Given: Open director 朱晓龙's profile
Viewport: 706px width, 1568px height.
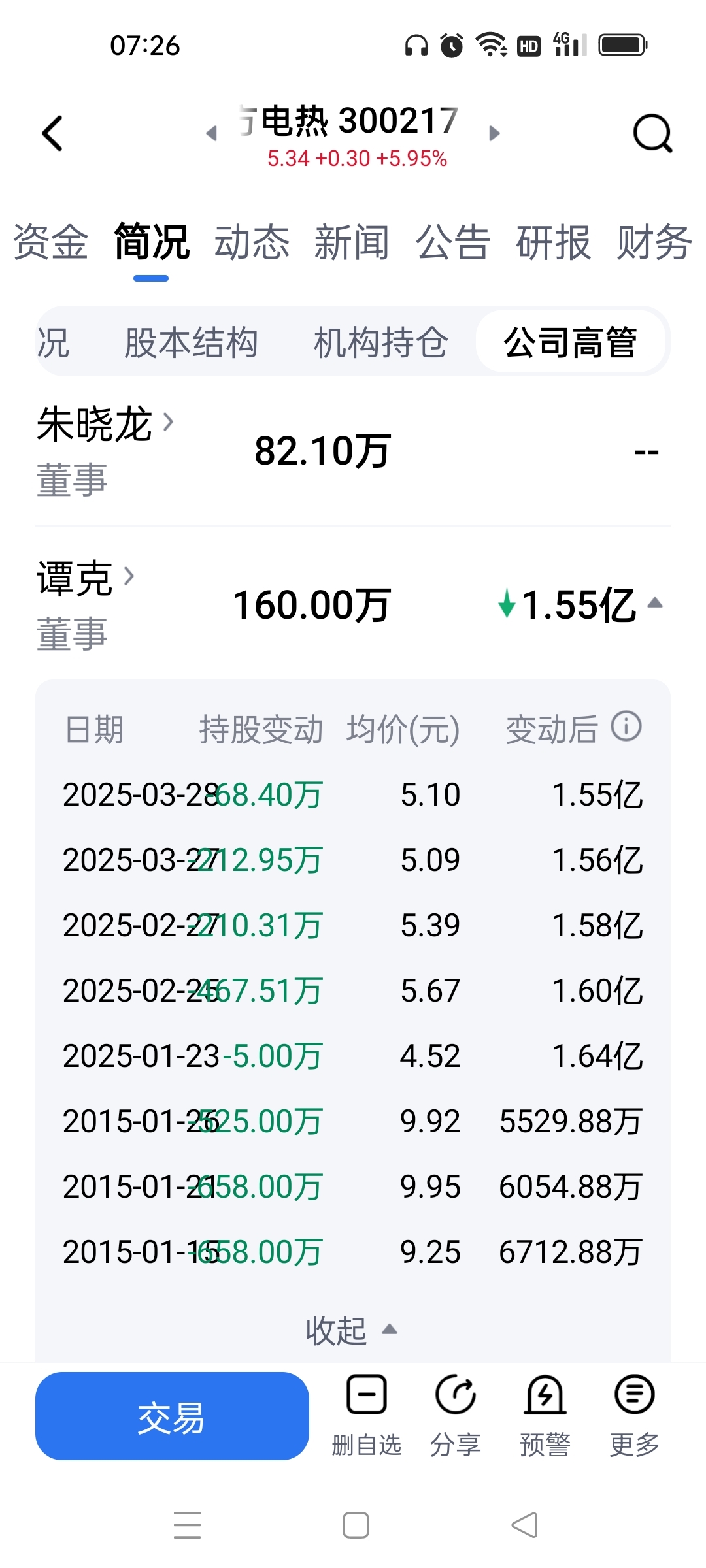Looking at the screenshot, I should 105,424.
